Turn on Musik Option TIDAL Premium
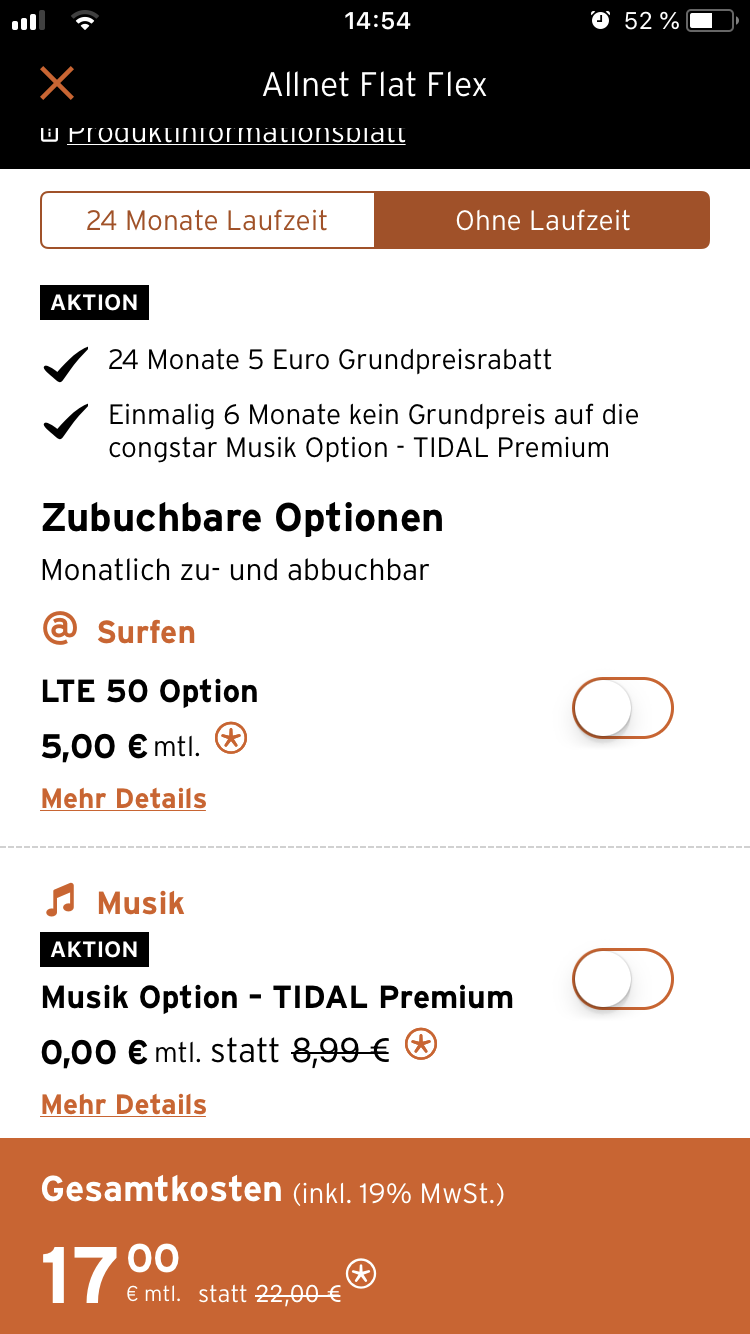The image size is (750, 1334). (622, 979)
